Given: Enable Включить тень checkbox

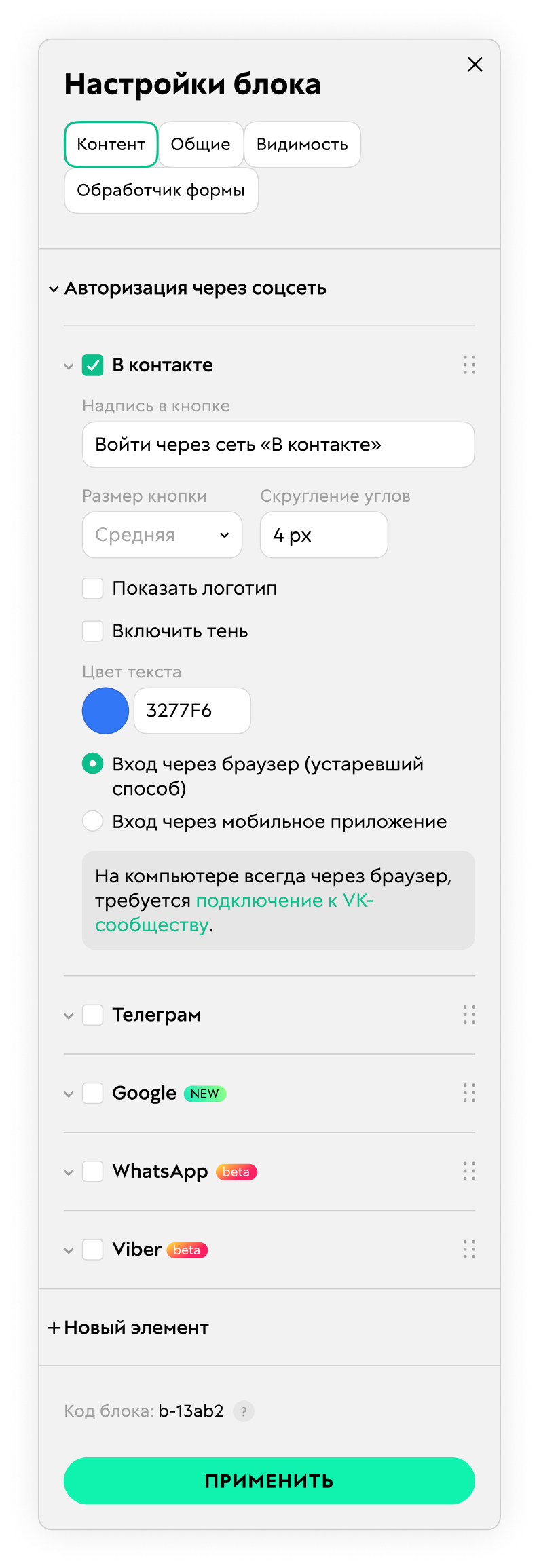Looking at the screenshot, I should [93, 631].
